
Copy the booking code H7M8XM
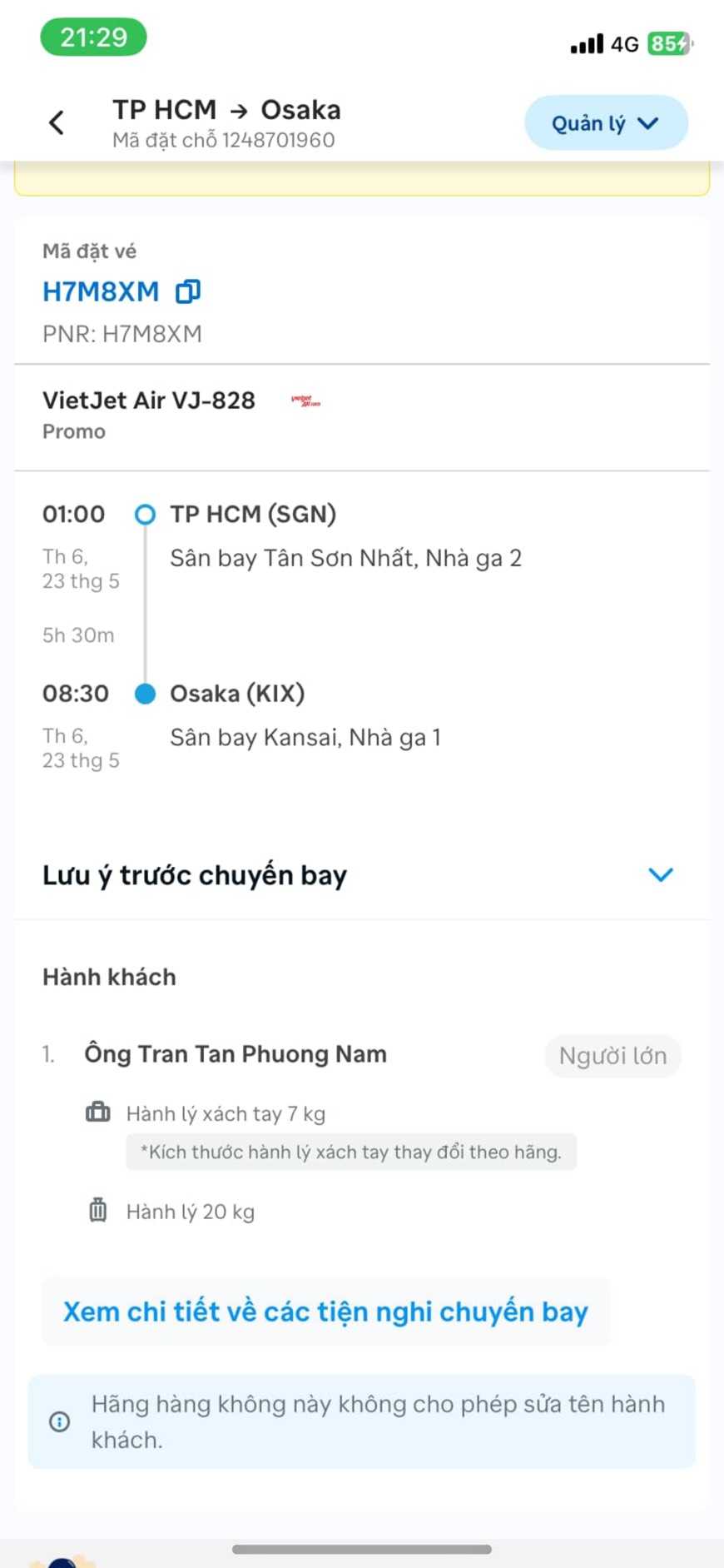pos(188,291)
